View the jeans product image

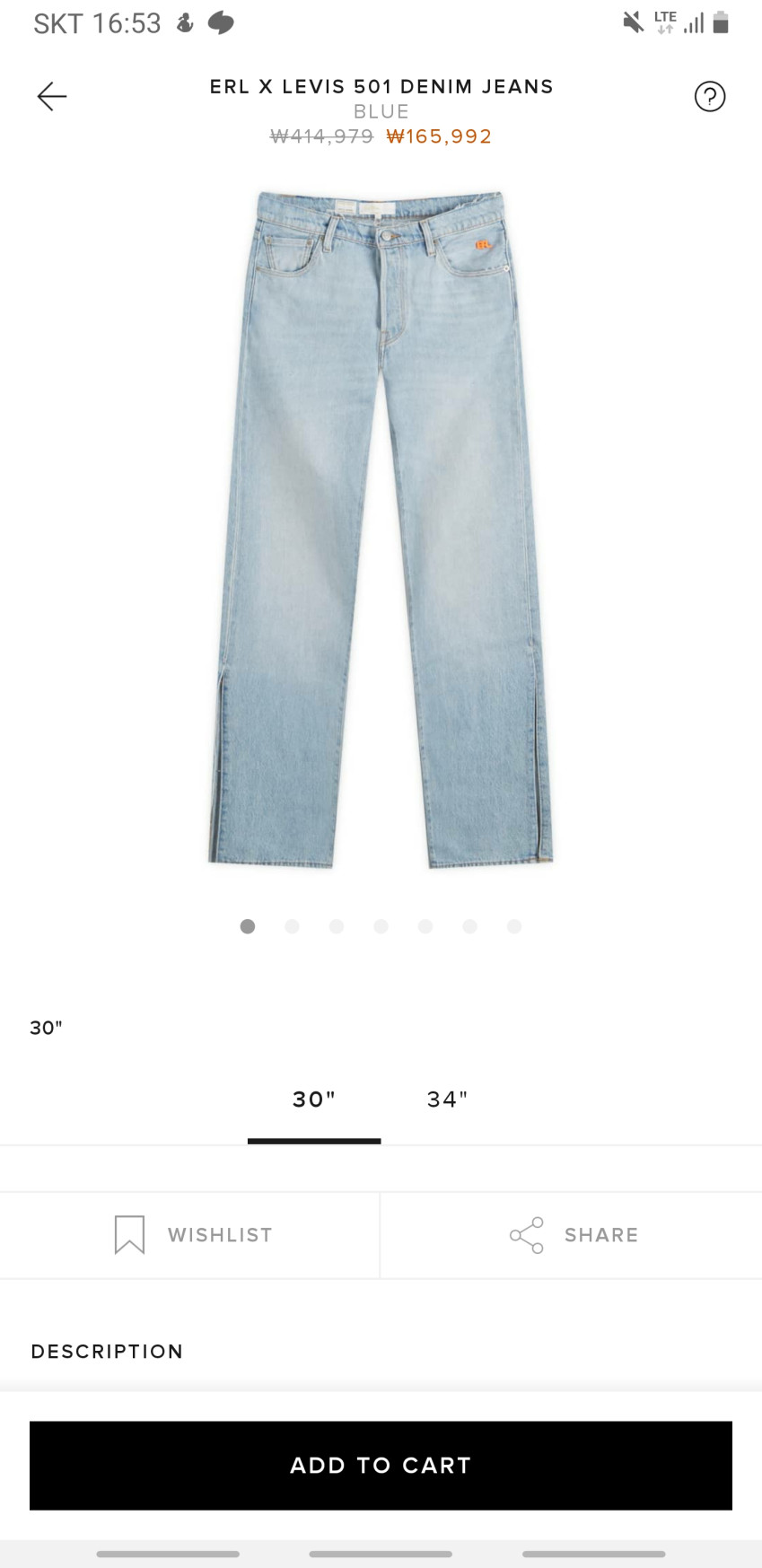click(x=381, y=530)
